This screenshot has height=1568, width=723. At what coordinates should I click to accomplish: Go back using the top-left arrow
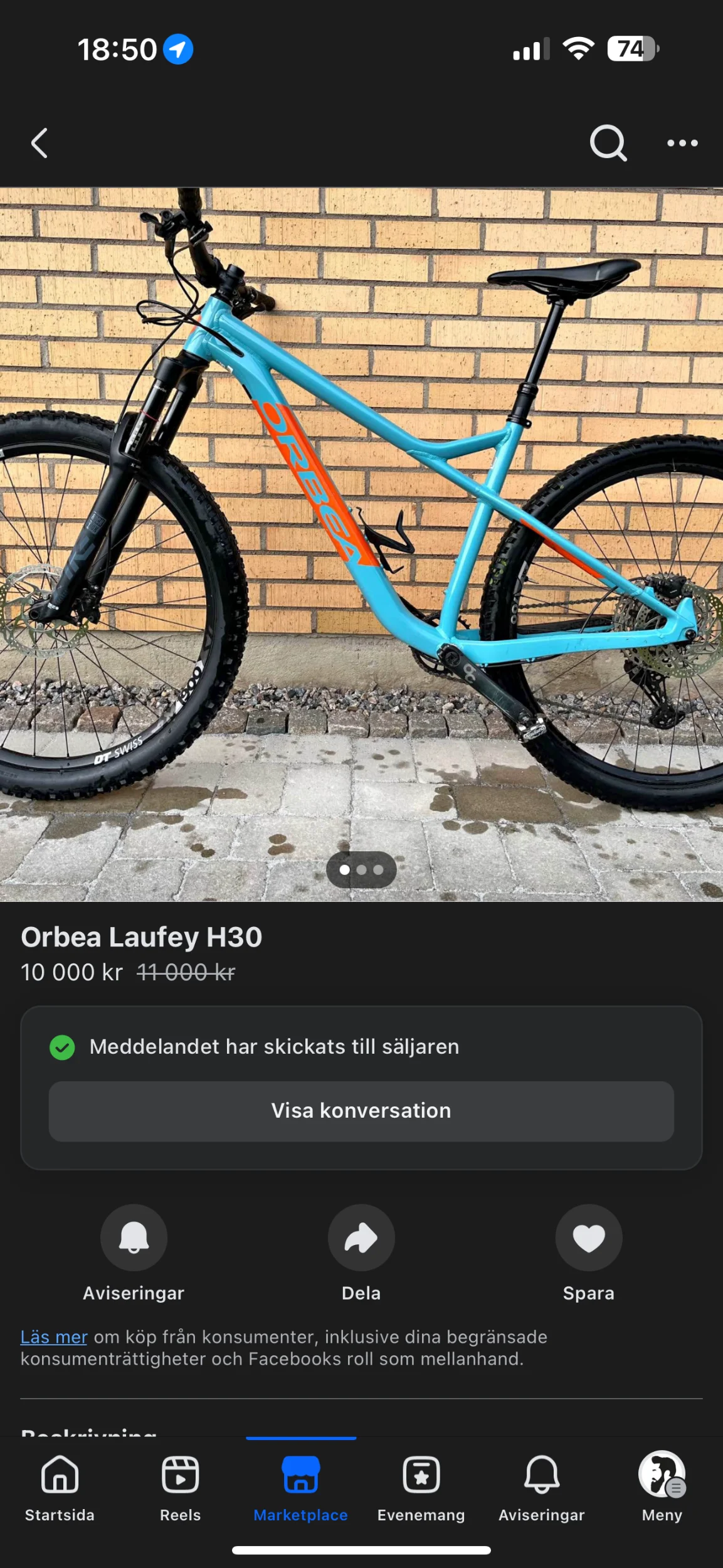(40, 143)
